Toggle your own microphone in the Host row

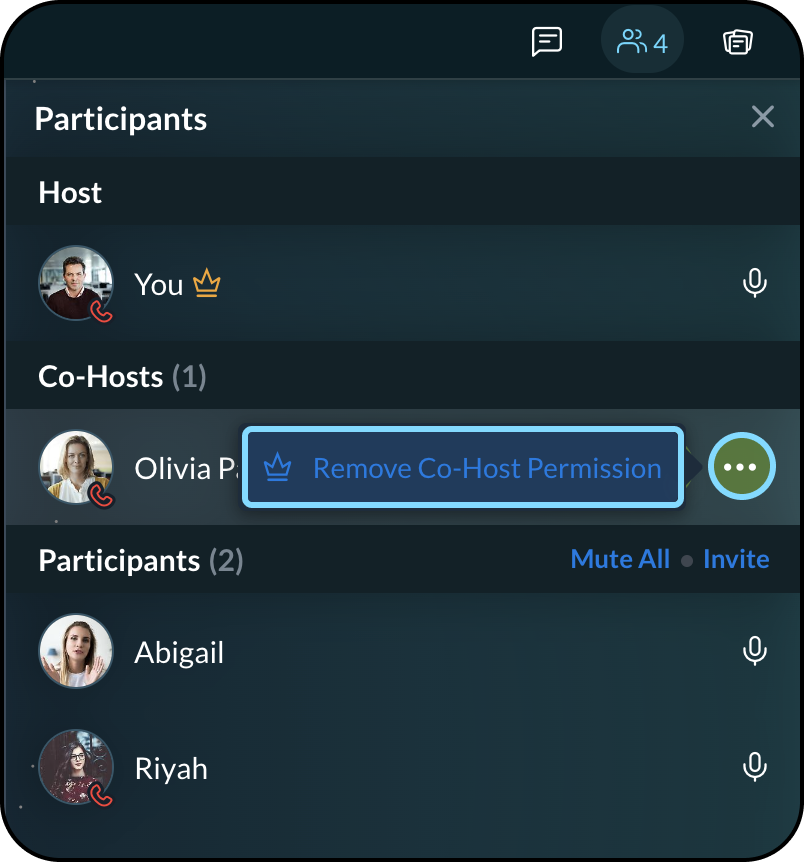point(755,283)
